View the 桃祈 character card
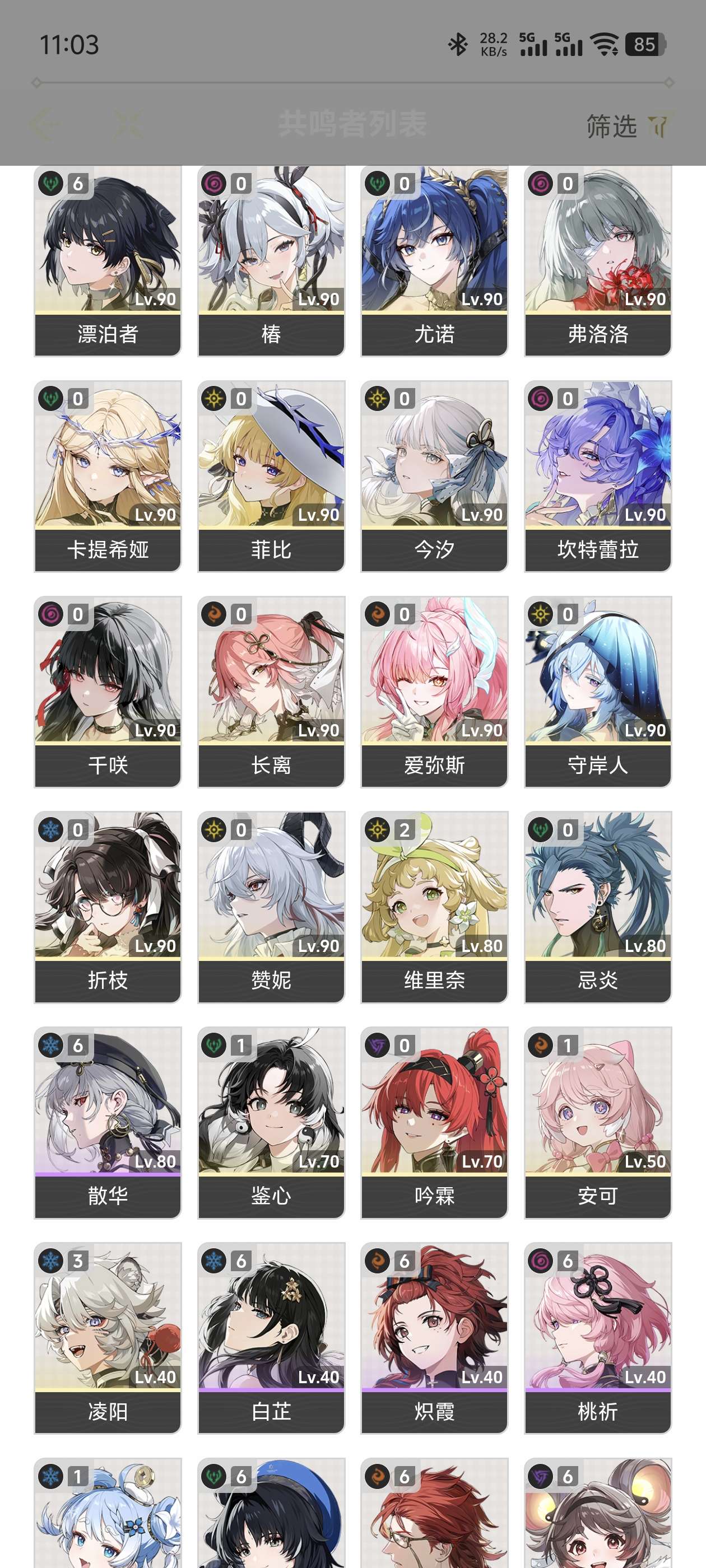Image resolution: width=706 pixels, height=1568 pixels. coord(597,1338)
